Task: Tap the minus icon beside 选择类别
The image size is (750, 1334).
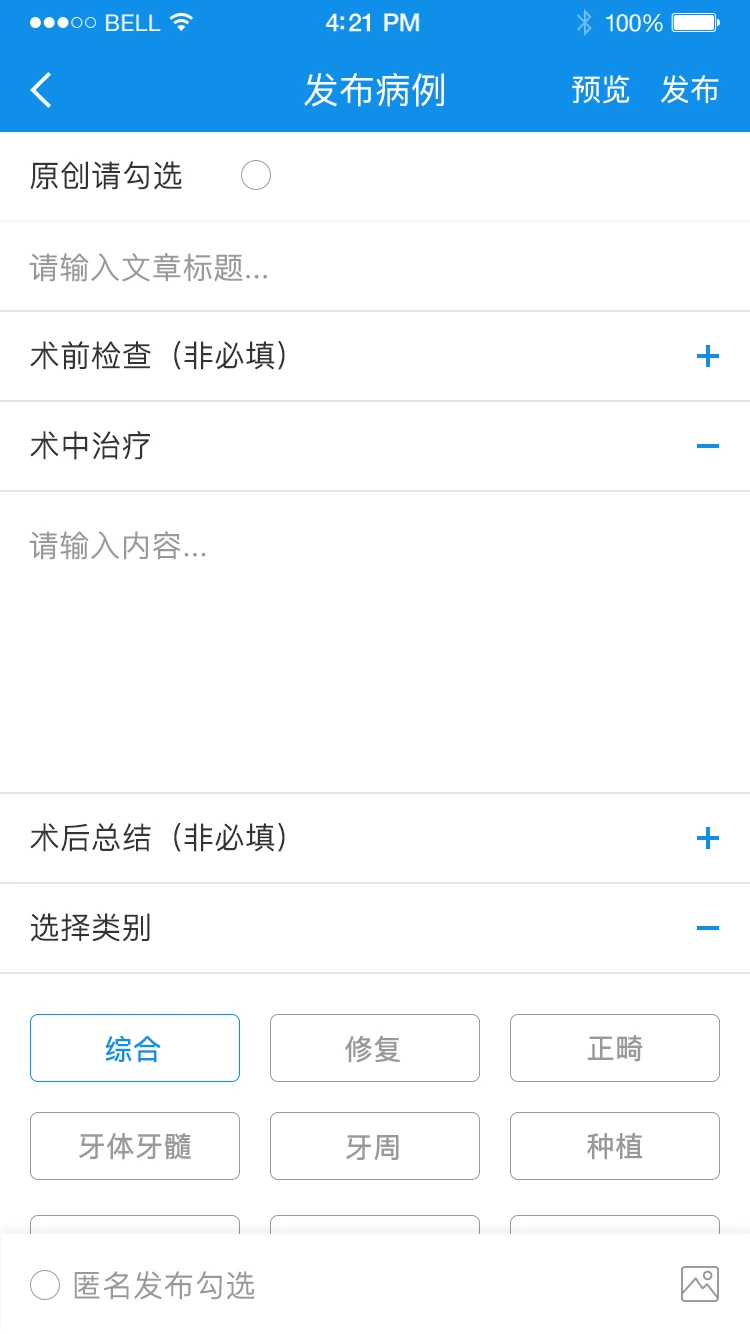Action: point(708,928)
